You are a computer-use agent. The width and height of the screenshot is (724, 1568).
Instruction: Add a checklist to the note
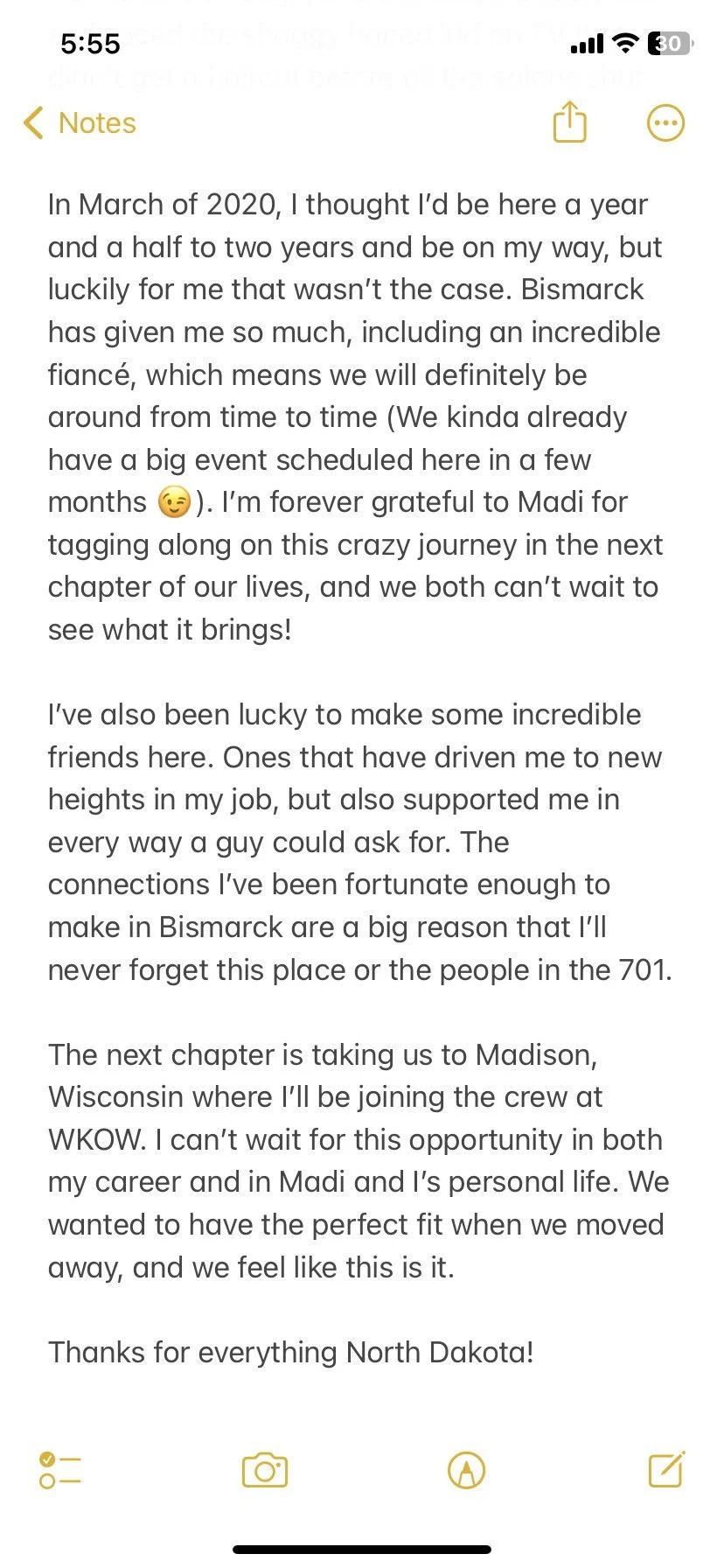pos(60,1470)
